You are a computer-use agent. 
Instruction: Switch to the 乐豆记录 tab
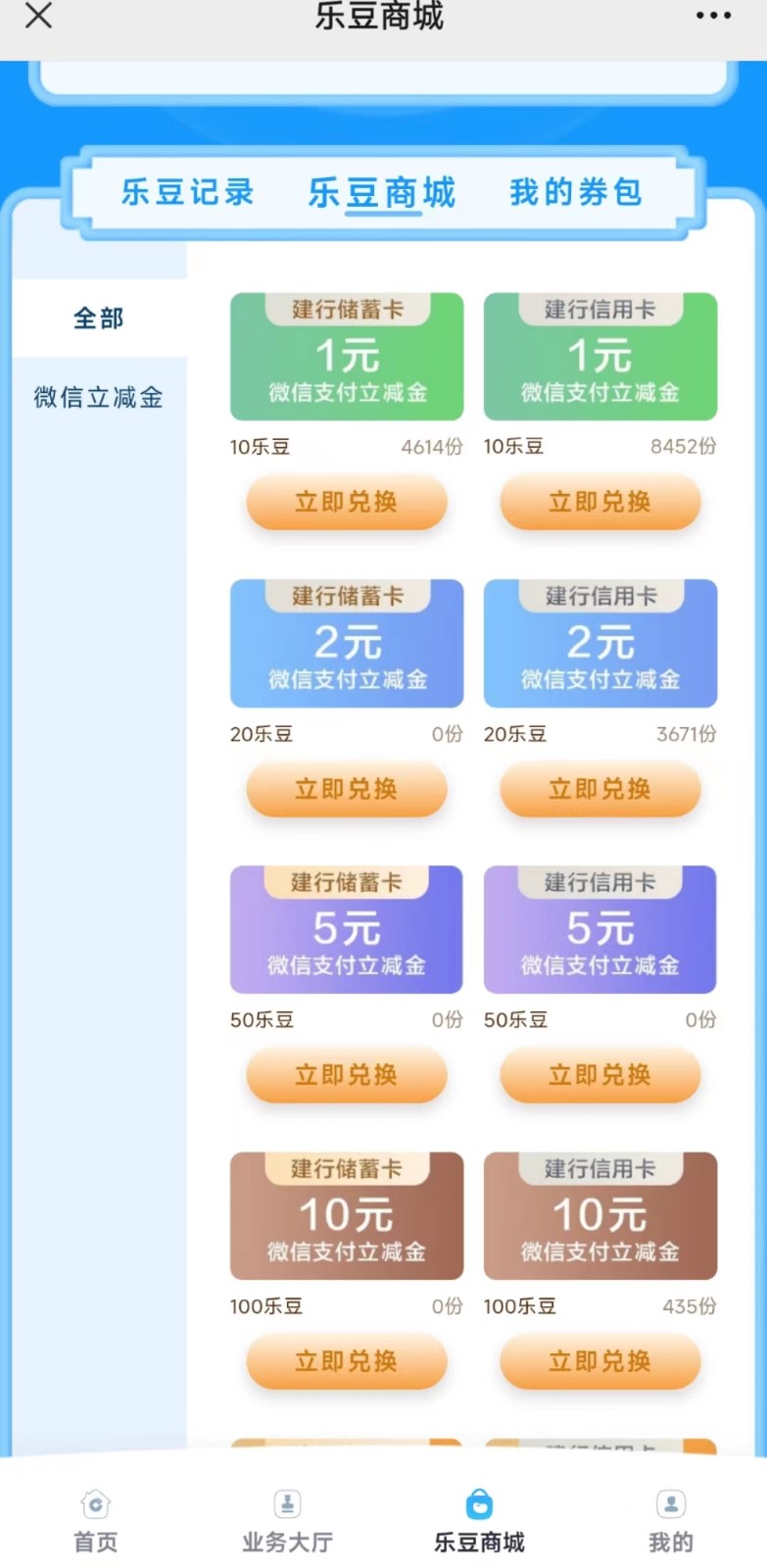click(x=187, y=192)
